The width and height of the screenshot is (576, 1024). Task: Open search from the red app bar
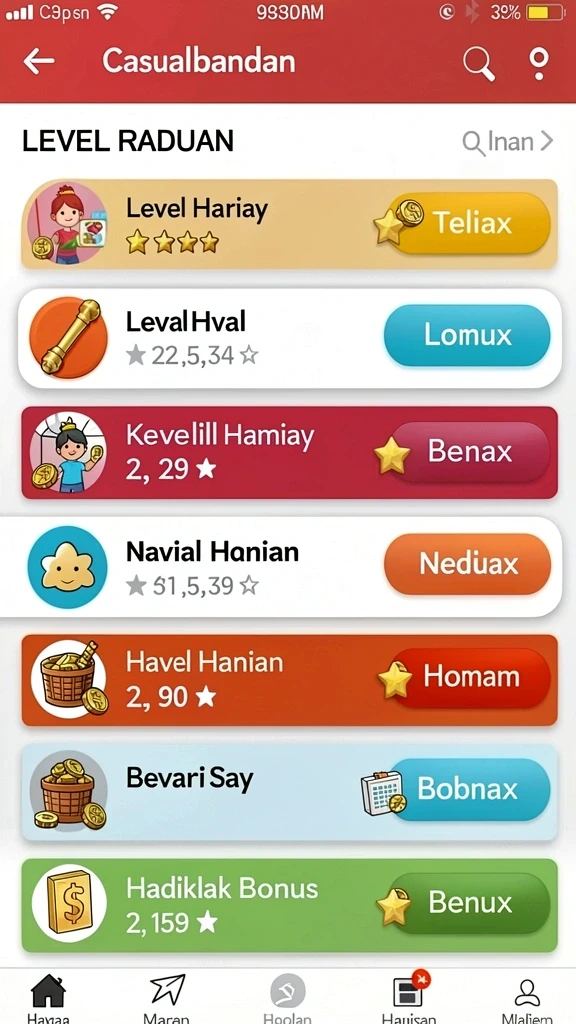tap(479, 63)
